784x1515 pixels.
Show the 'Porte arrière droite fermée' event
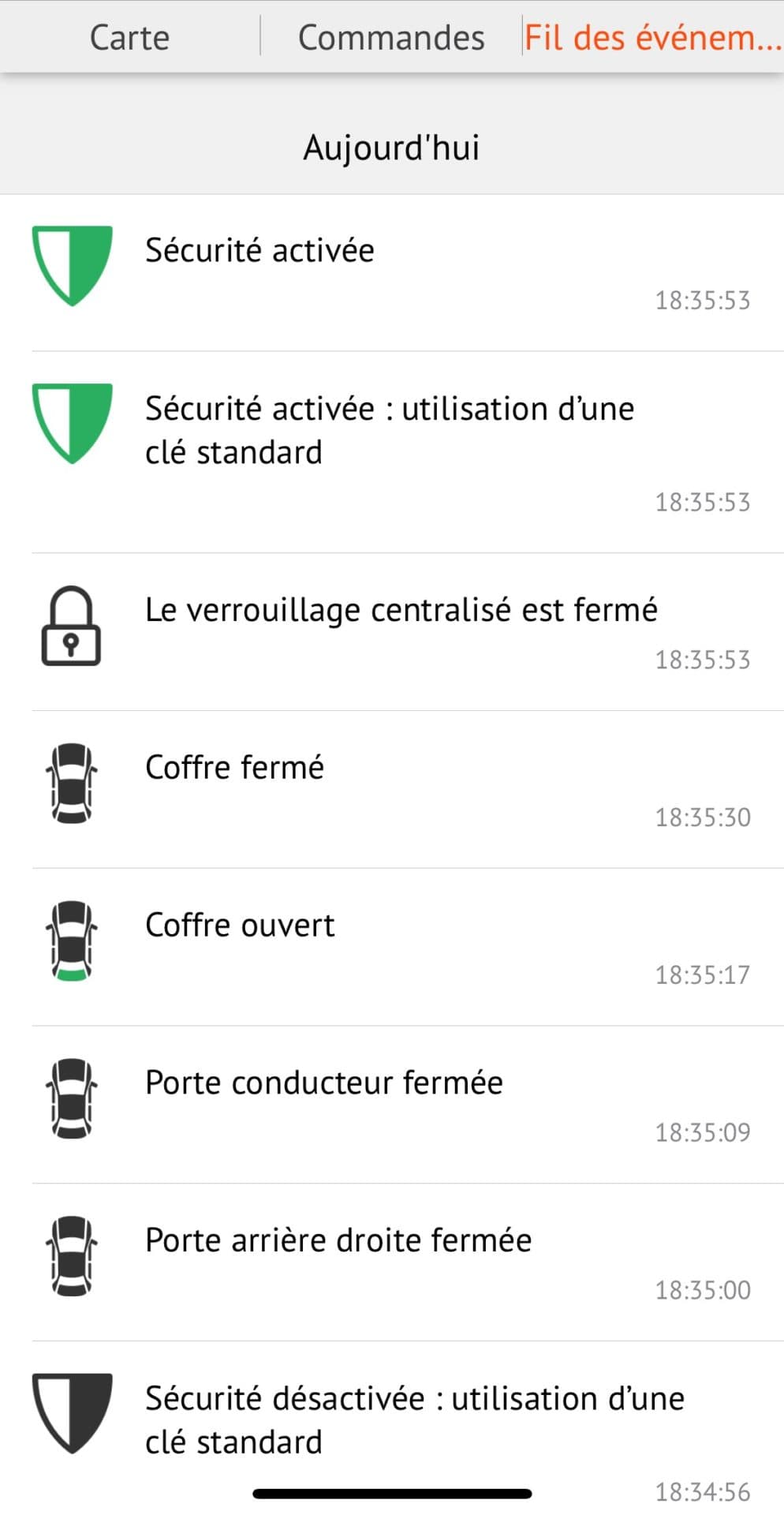(401, 1261)
